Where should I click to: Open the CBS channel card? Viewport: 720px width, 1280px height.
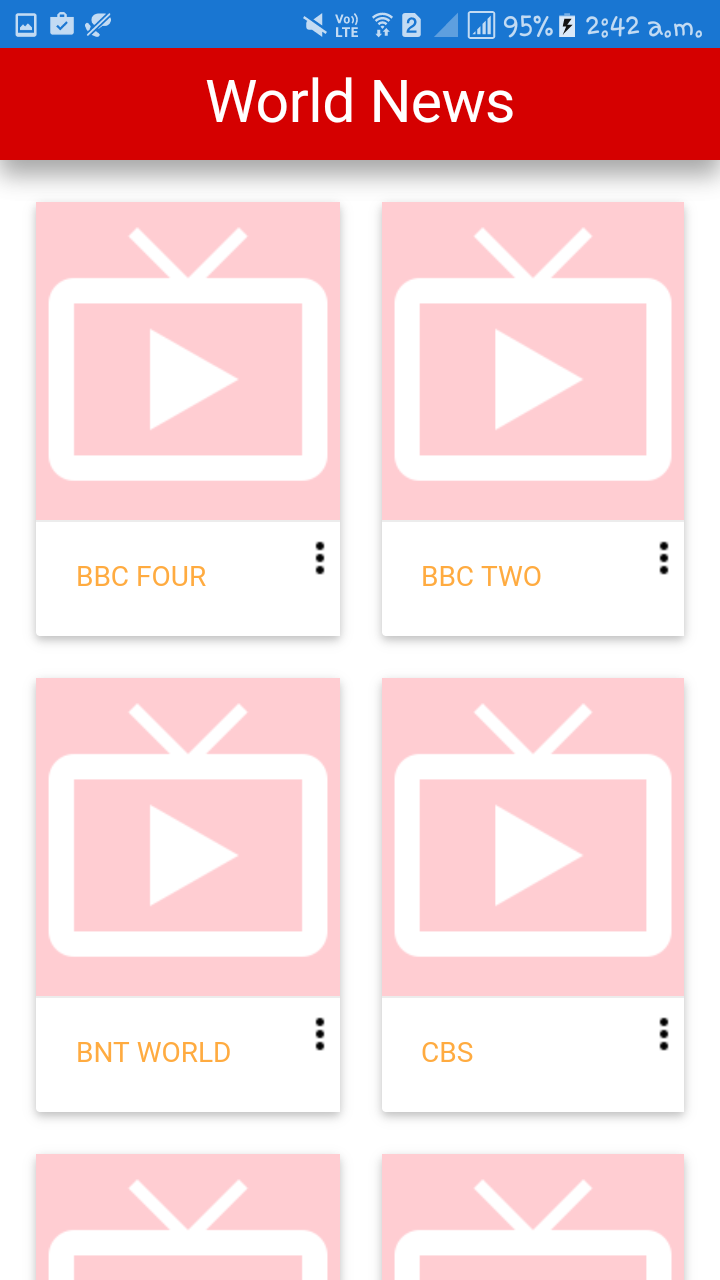[533, 838]
